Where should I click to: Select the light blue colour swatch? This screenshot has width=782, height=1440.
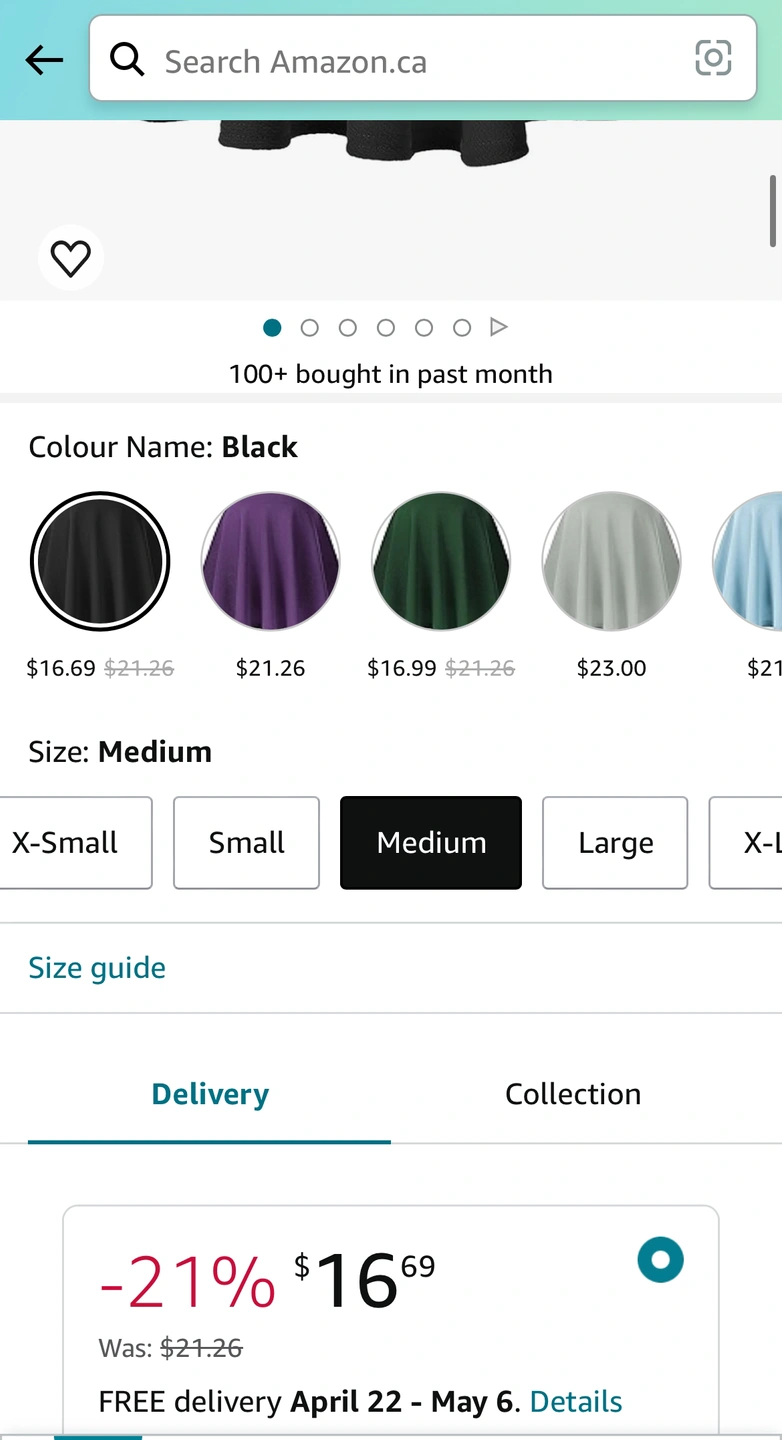pyautogui.click(x=747, y=561)
